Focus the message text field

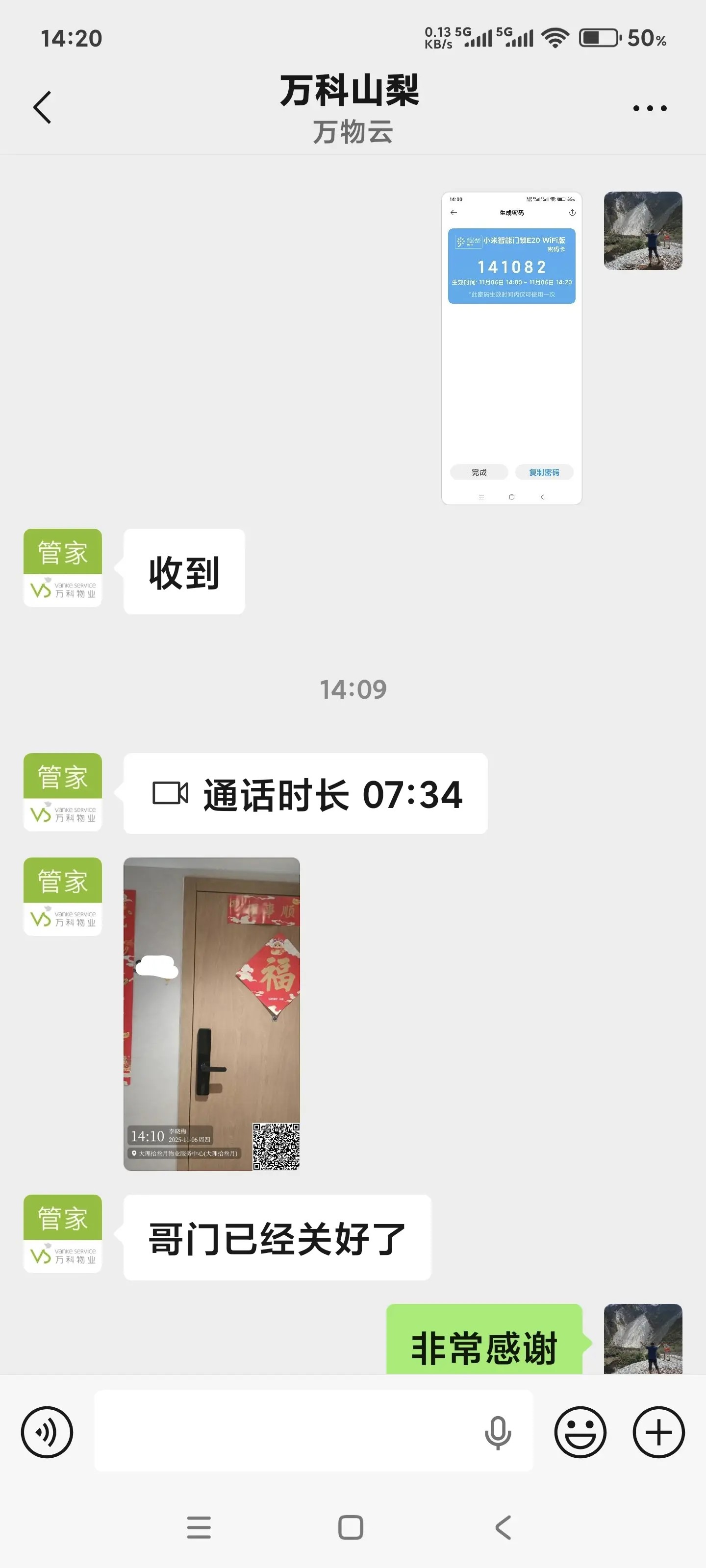point(286,1431)
